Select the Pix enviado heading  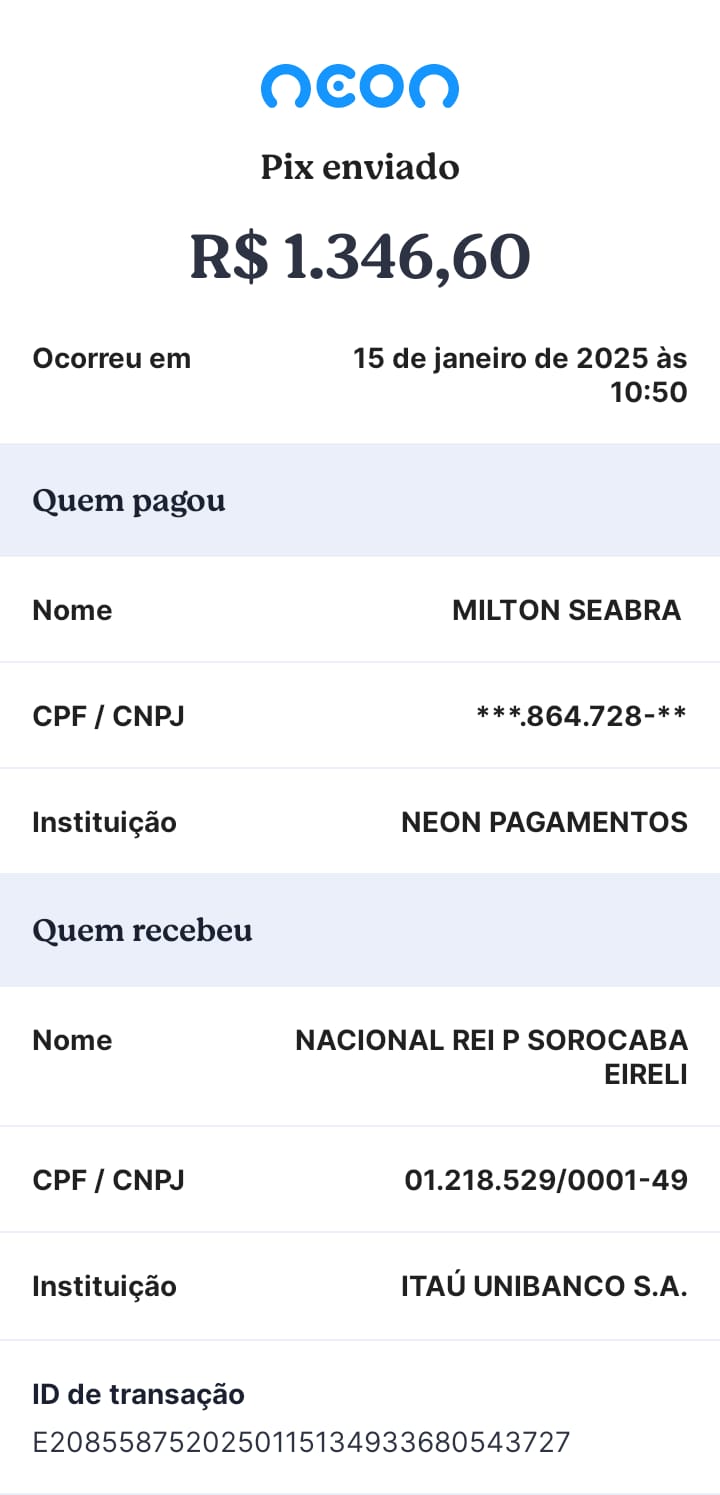point(359,167)
